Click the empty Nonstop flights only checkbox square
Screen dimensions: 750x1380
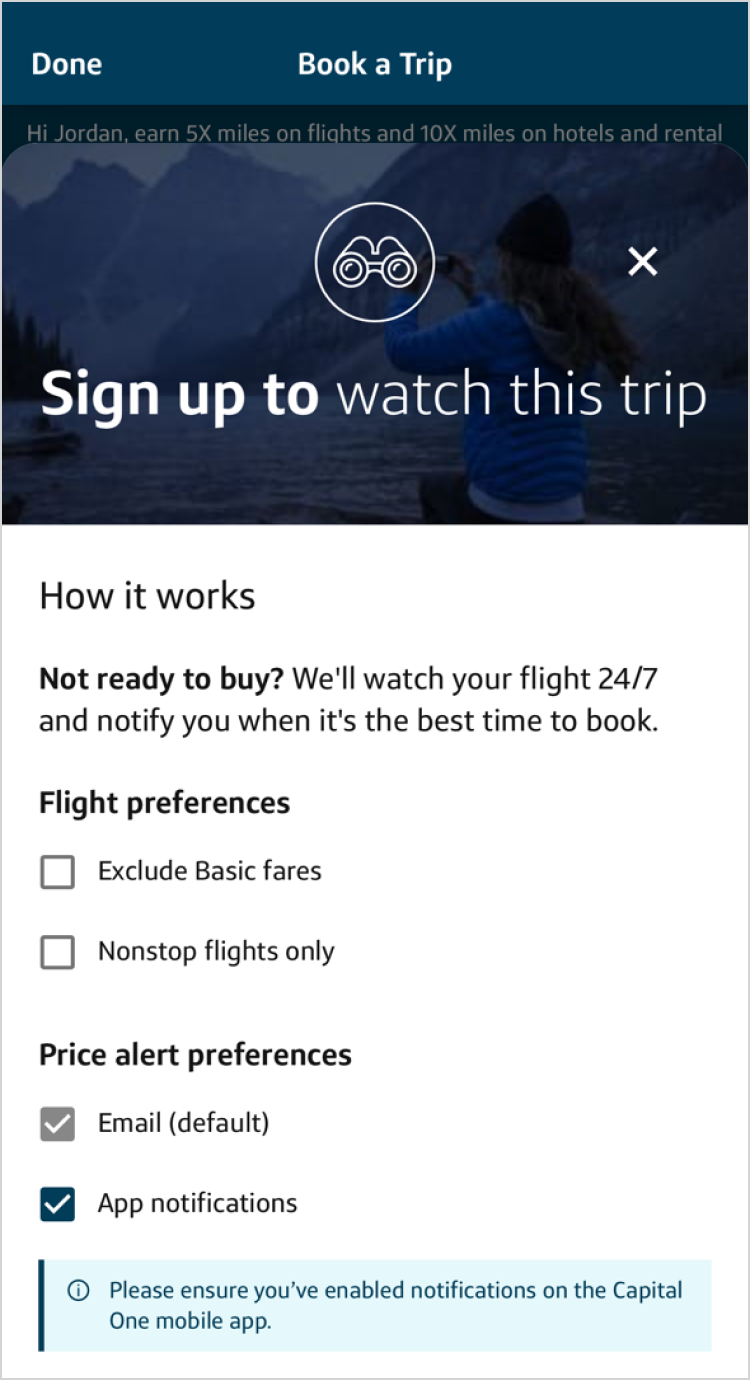click(57, 952)
